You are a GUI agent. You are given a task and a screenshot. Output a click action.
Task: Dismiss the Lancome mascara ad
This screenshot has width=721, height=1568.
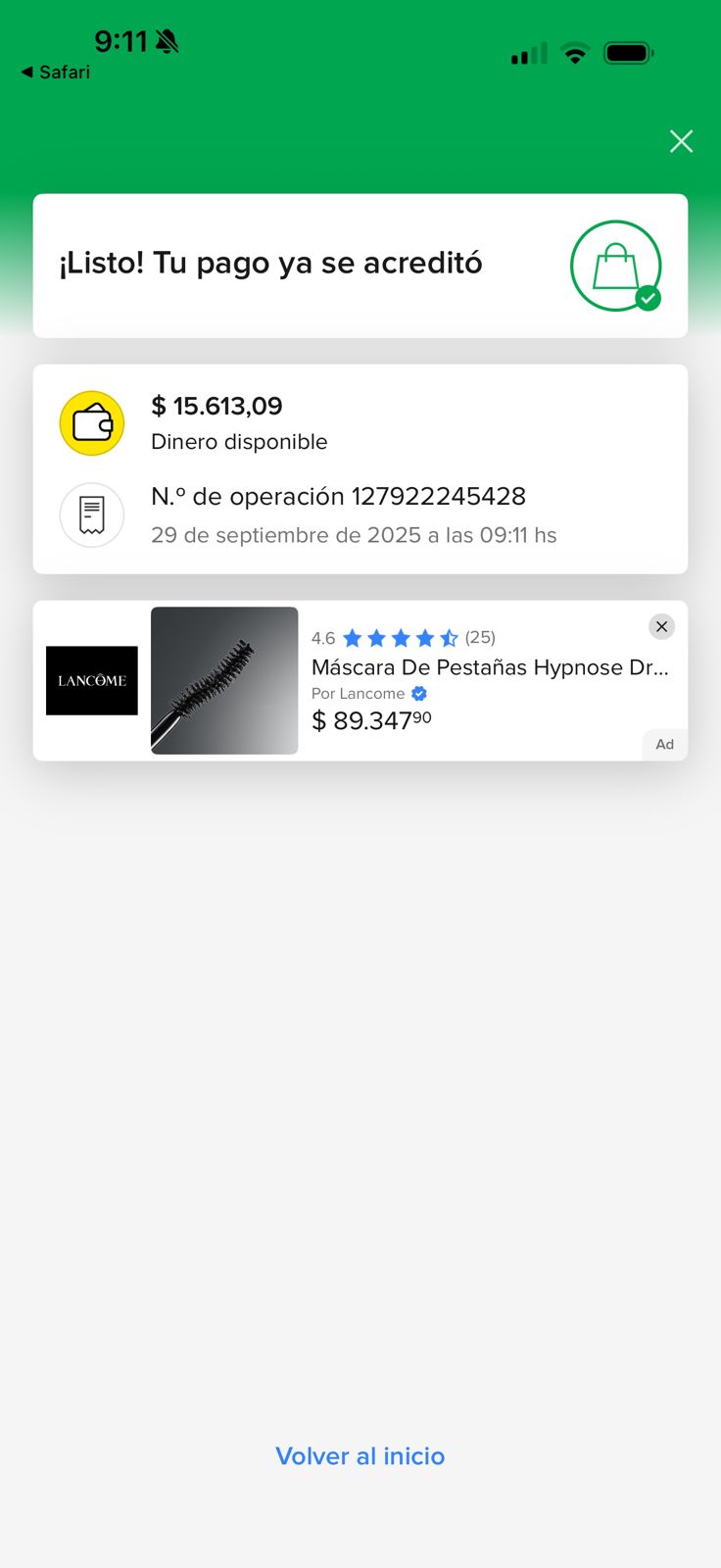pos(662,626)
